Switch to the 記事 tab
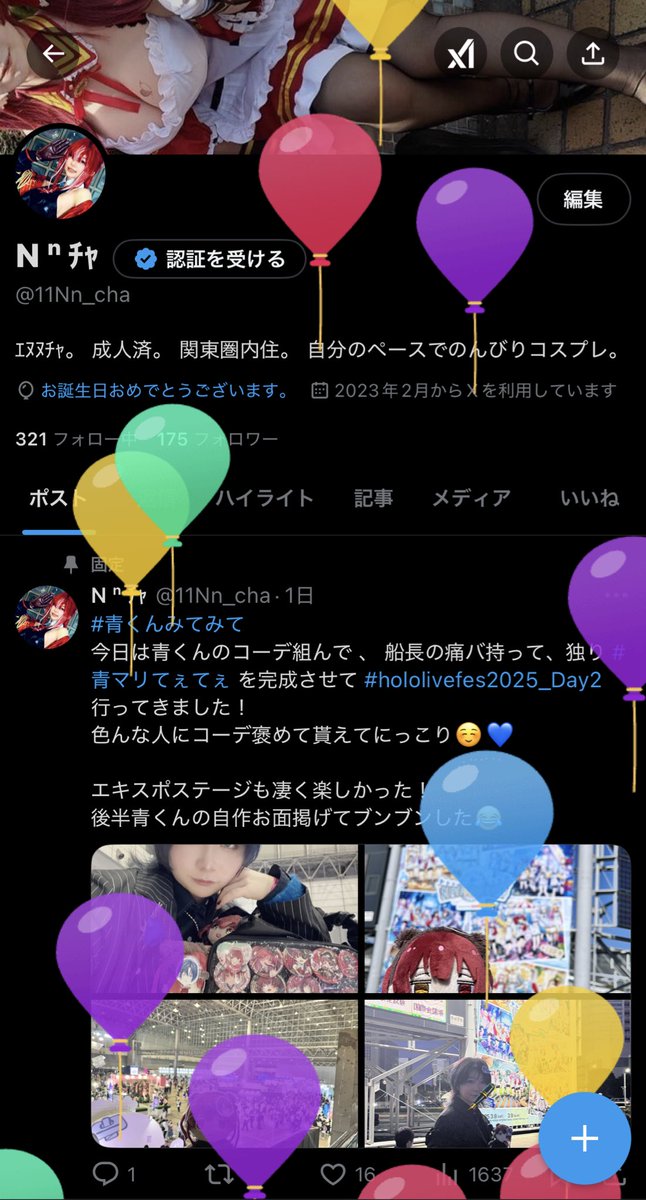 tap(373, 498)
